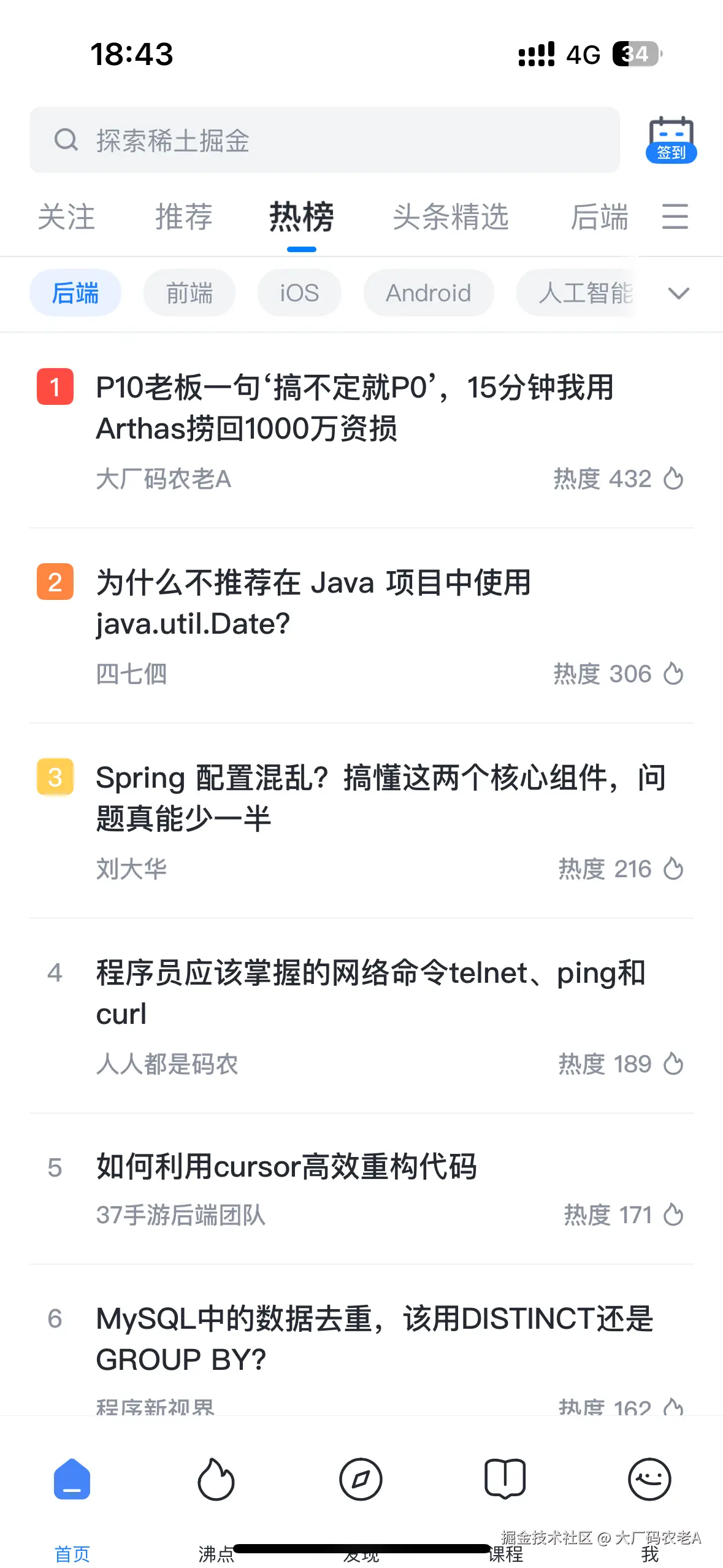Select the 首页 home icon
Image resolution: width=723 pixels, height=1568 pixels.
pyautogui.click(x=72, y=1479)
